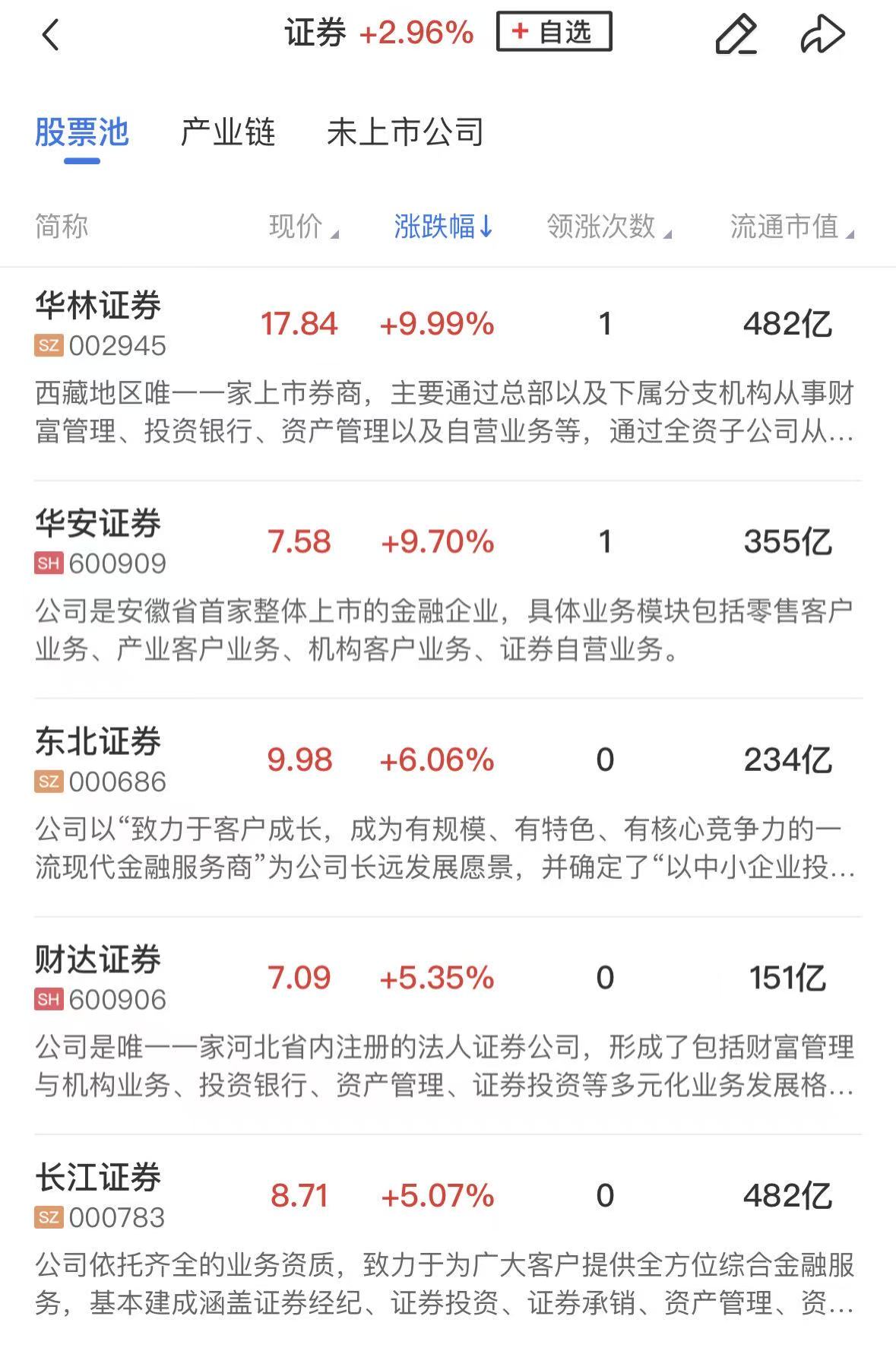
Task: Switch to the 未上市公司 tab
Action: (405, 132)
